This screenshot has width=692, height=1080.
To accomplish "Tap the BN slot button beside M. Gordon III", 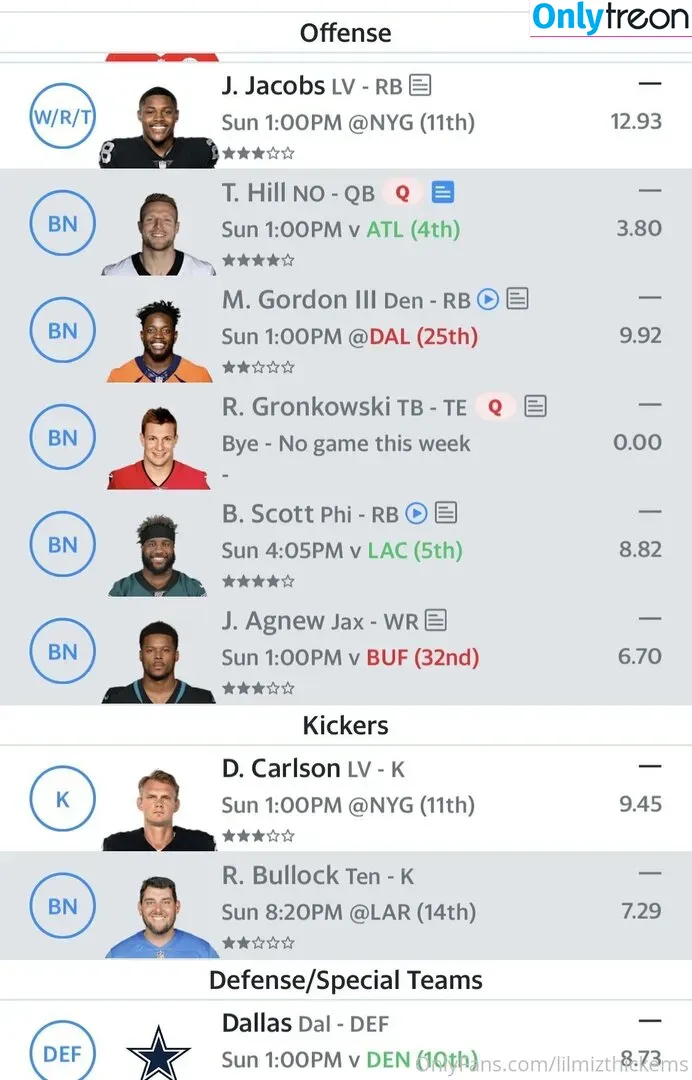I will [x=62, y=330].
